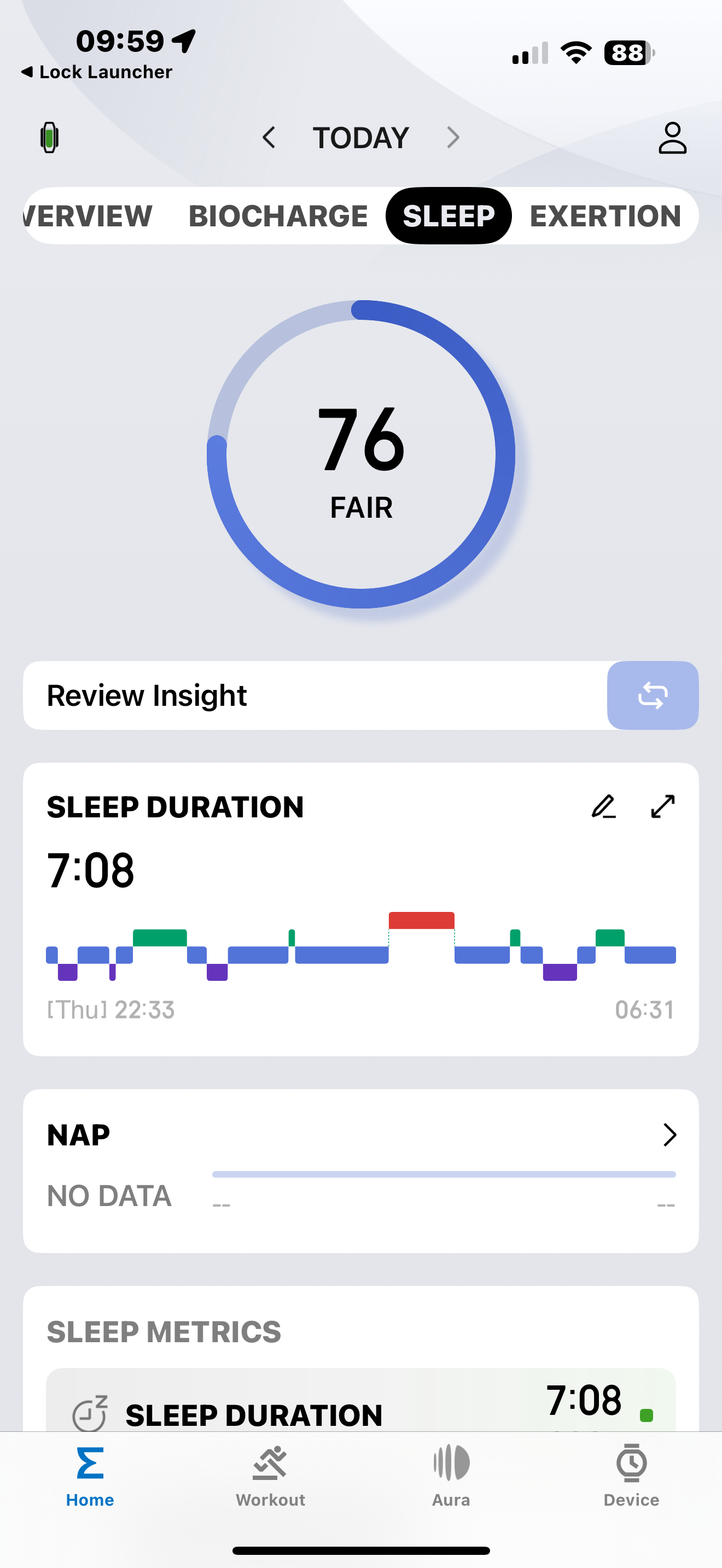Switch to the Biocharge tab
The width and height of the screenshot is (722, 1568).
click(x=278, y=216)
